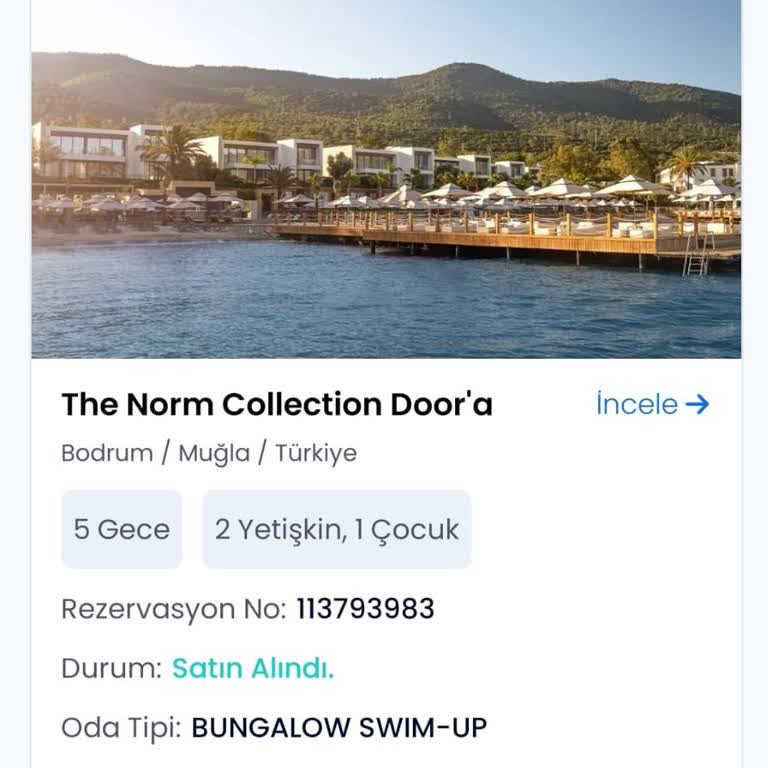The width and height of the screenshot is (768, 768).
Task: Open The Norm Collection Door'a hotel photo
Action: point(386,180)
